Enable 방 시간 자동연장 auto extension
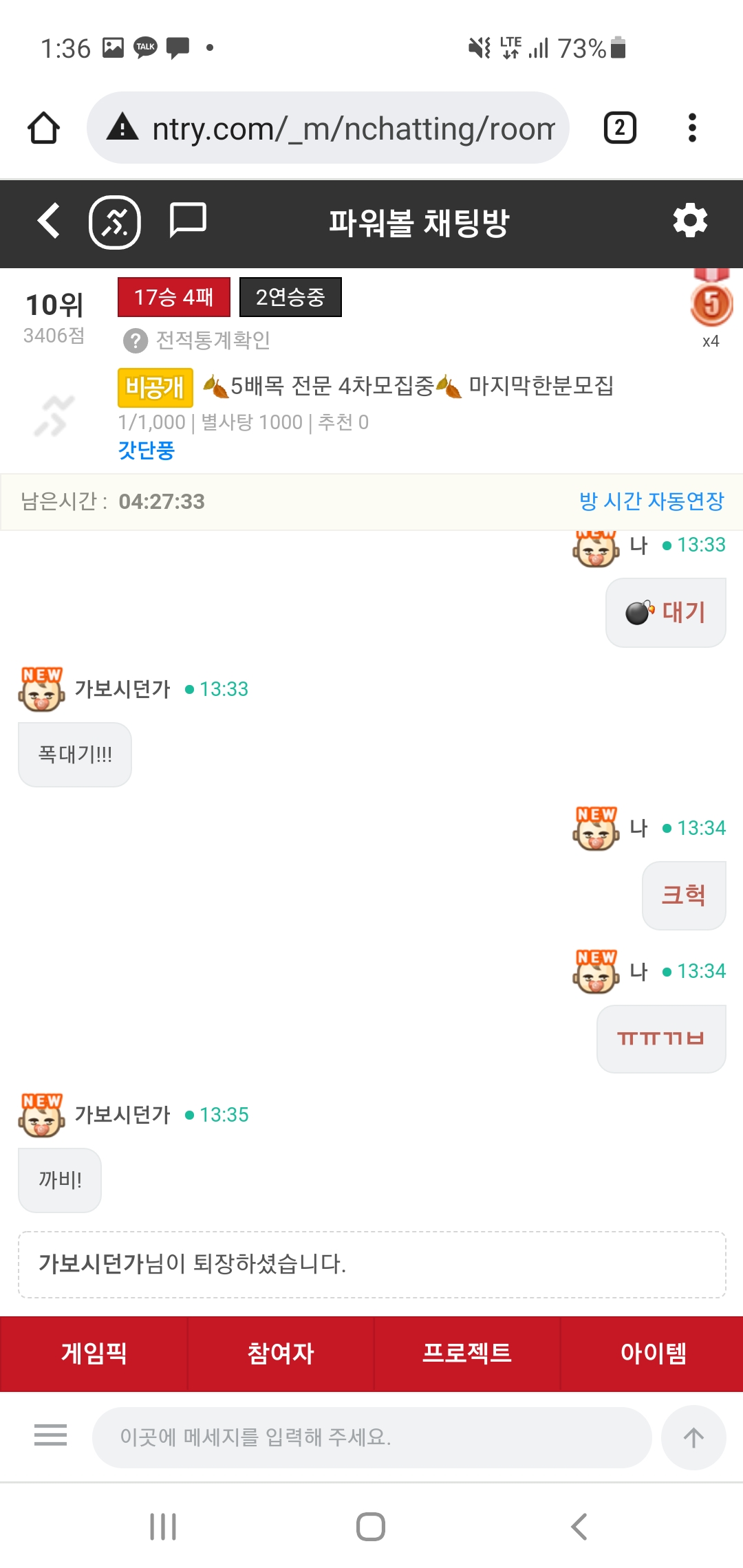This screenshot has height=1568, width=743. [651, 501]
